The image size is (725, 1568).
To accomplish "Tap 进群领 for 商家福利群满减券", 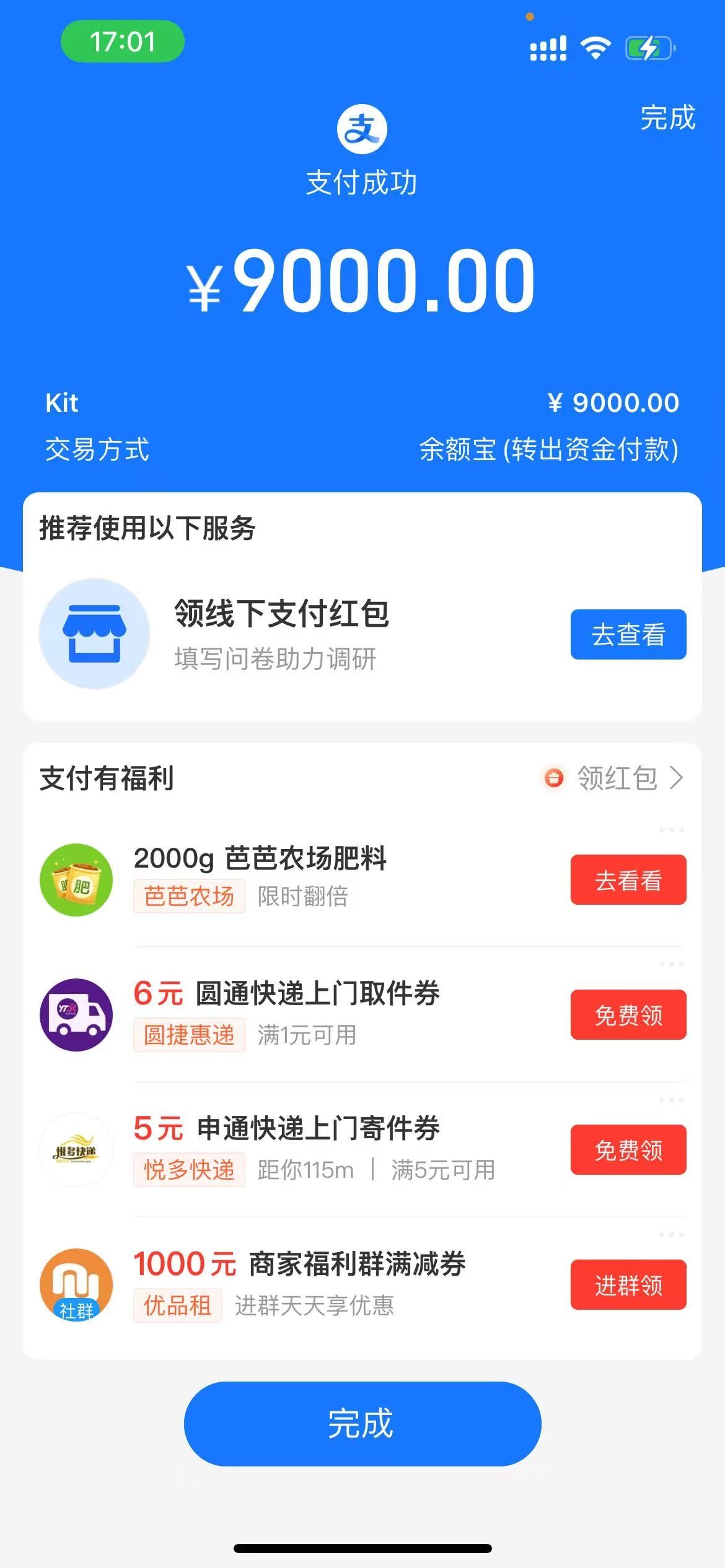I will pos(628,1285).
